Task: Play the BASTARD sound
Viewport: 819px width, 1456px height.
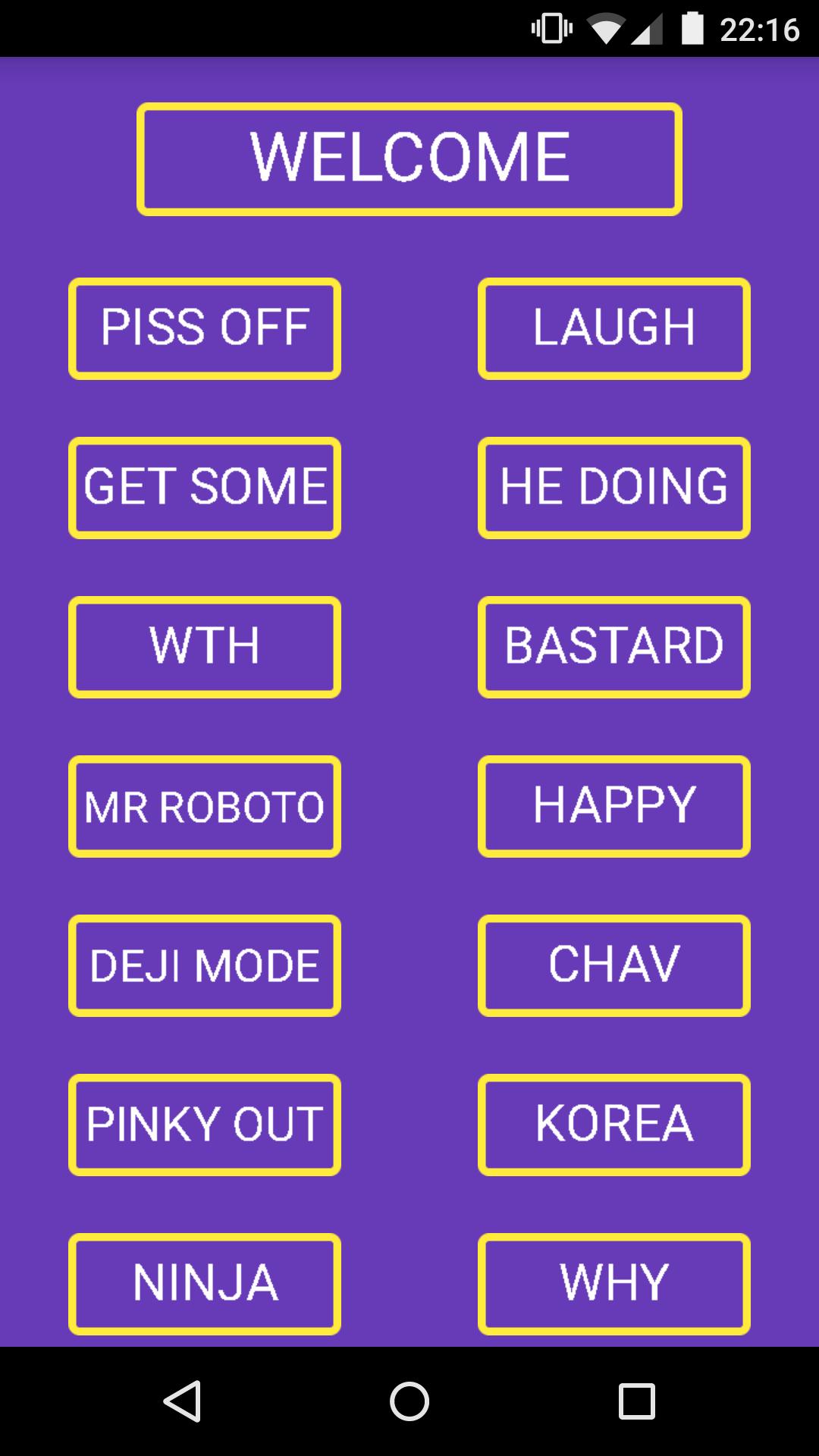Action: (614, 647)
